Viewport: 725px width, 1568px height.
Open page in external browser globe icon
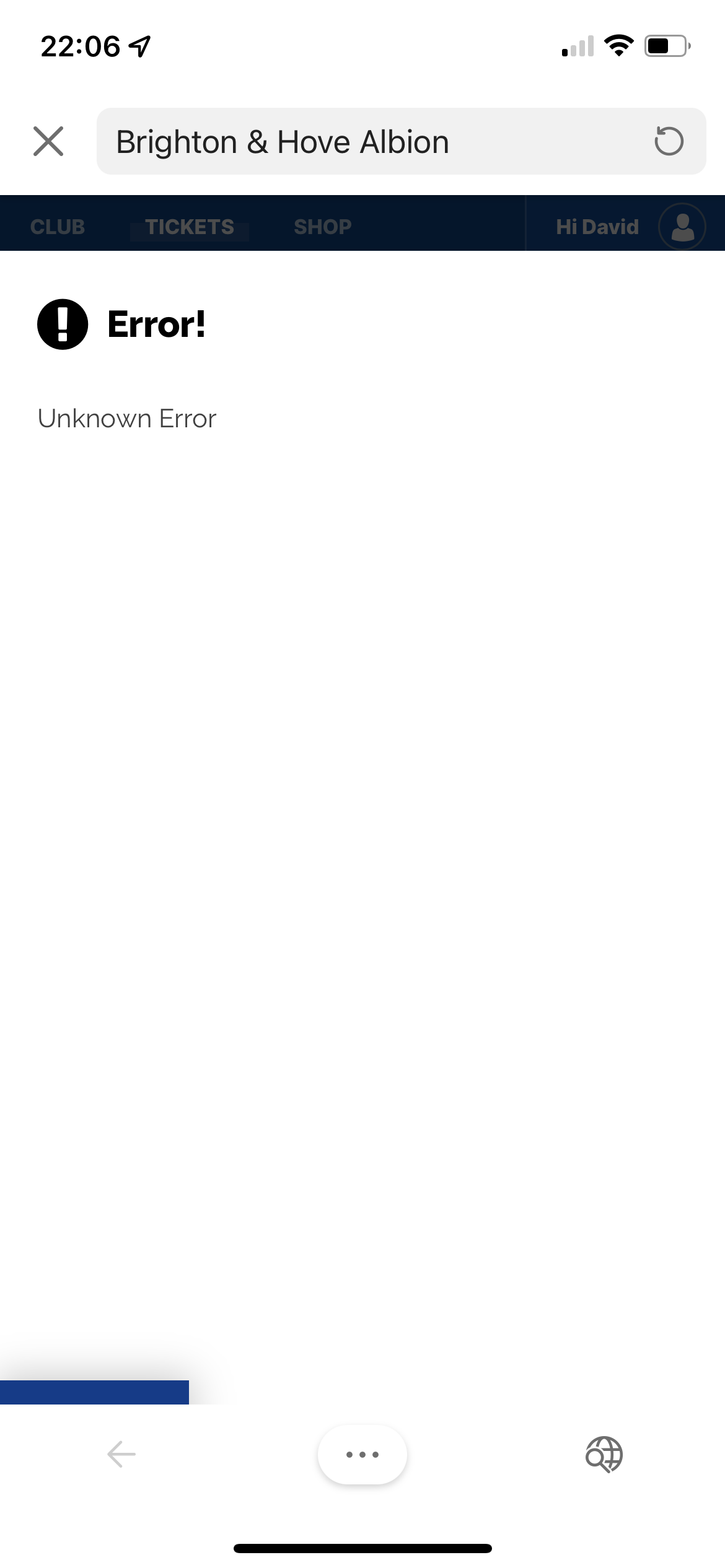[604, 1454]
